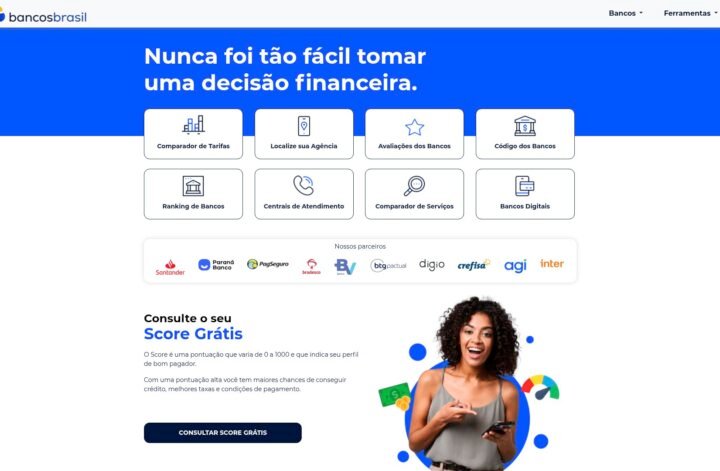This screenshot has height=471, width=720.
Task: Expand the Ferramentas dropdown menu
Action: pyautogui.click(x=690, y=13)
